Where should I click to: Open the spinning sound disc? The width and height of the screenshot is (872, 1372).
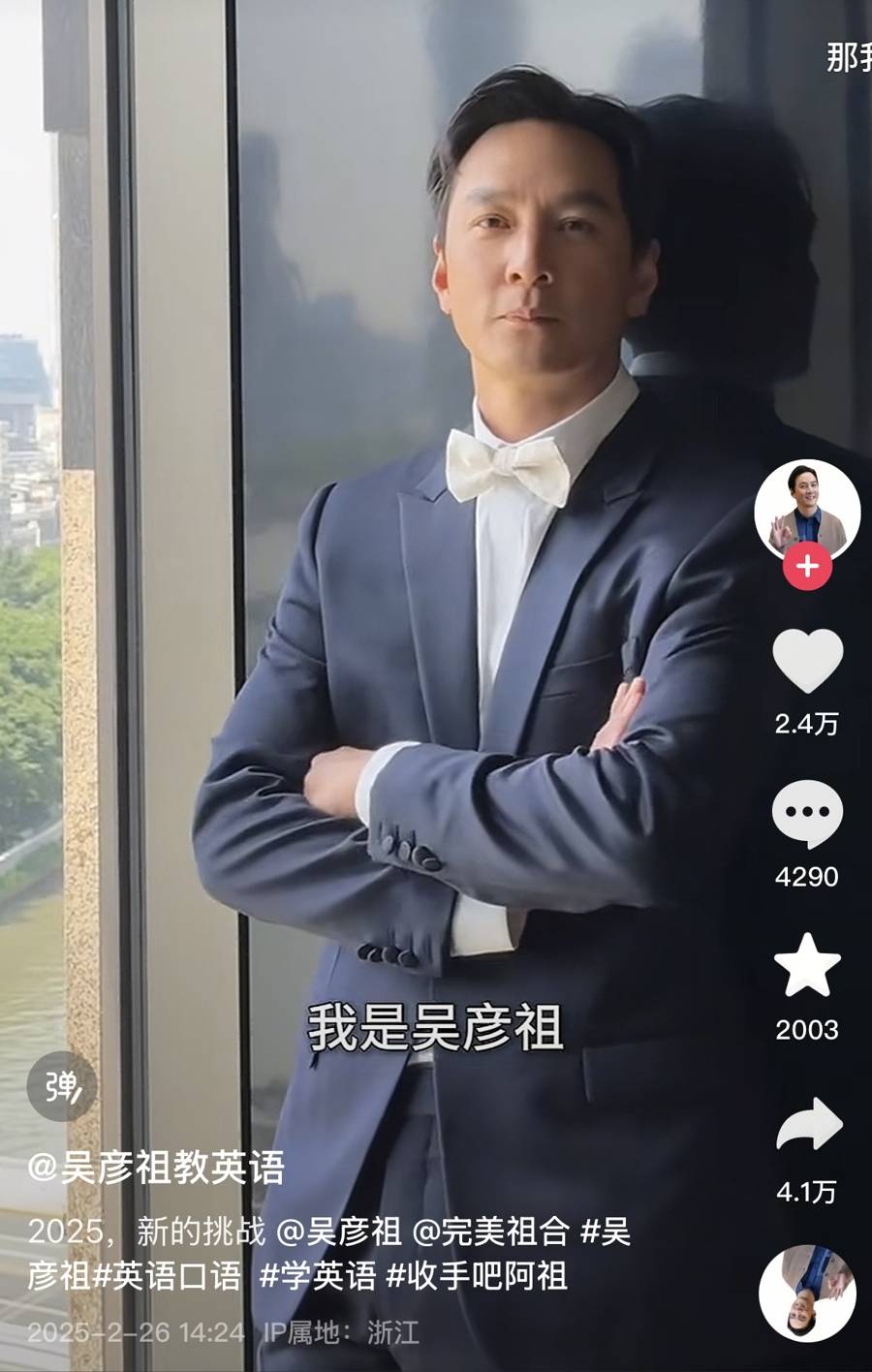807,1293
